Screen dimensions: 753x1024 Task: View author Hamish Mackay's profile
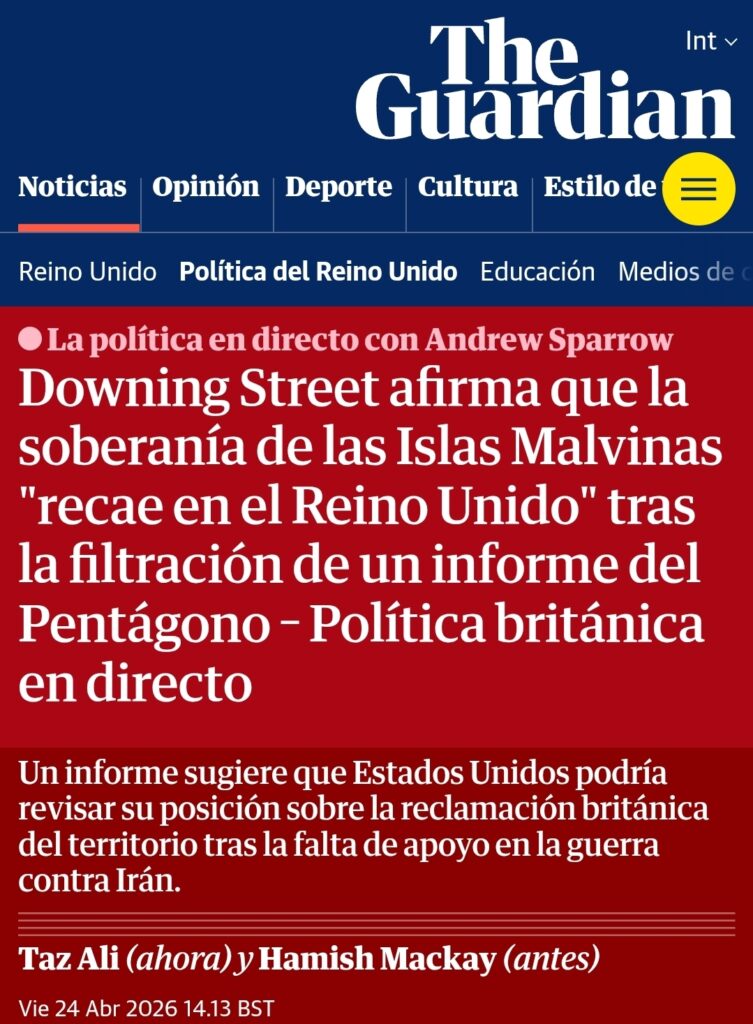click(377, 959)
